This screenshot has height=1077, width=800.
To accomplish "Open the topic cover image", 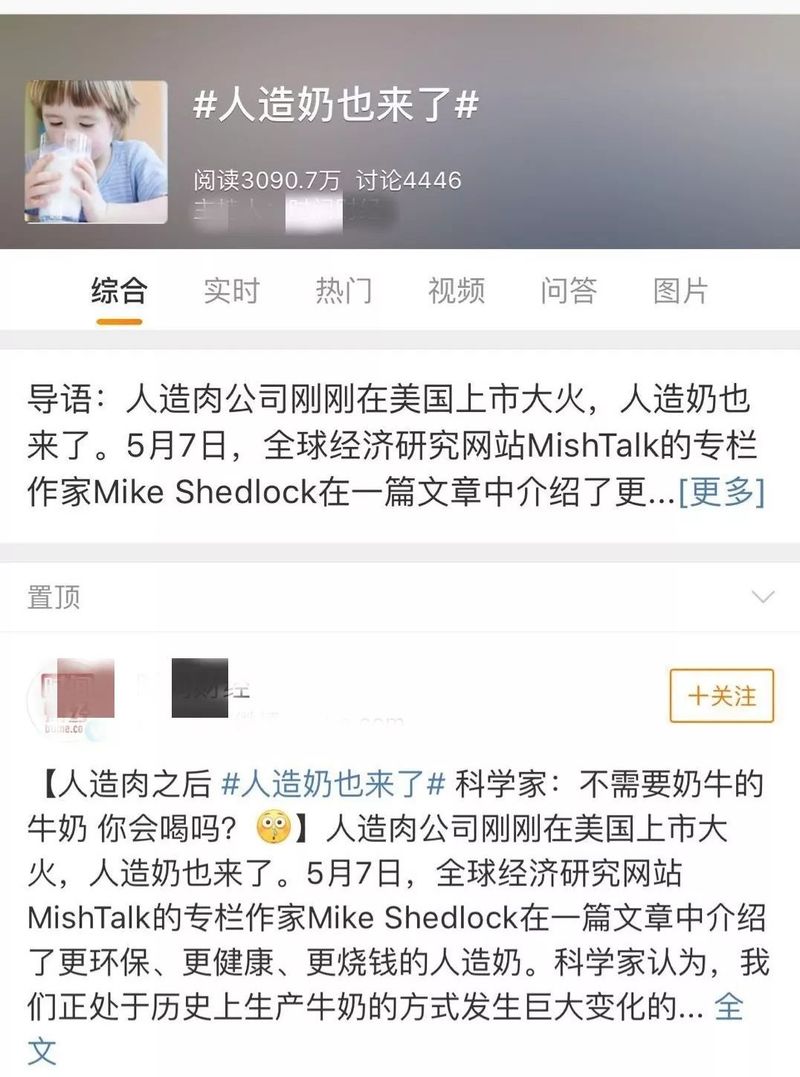I will (x=96, y=152).
